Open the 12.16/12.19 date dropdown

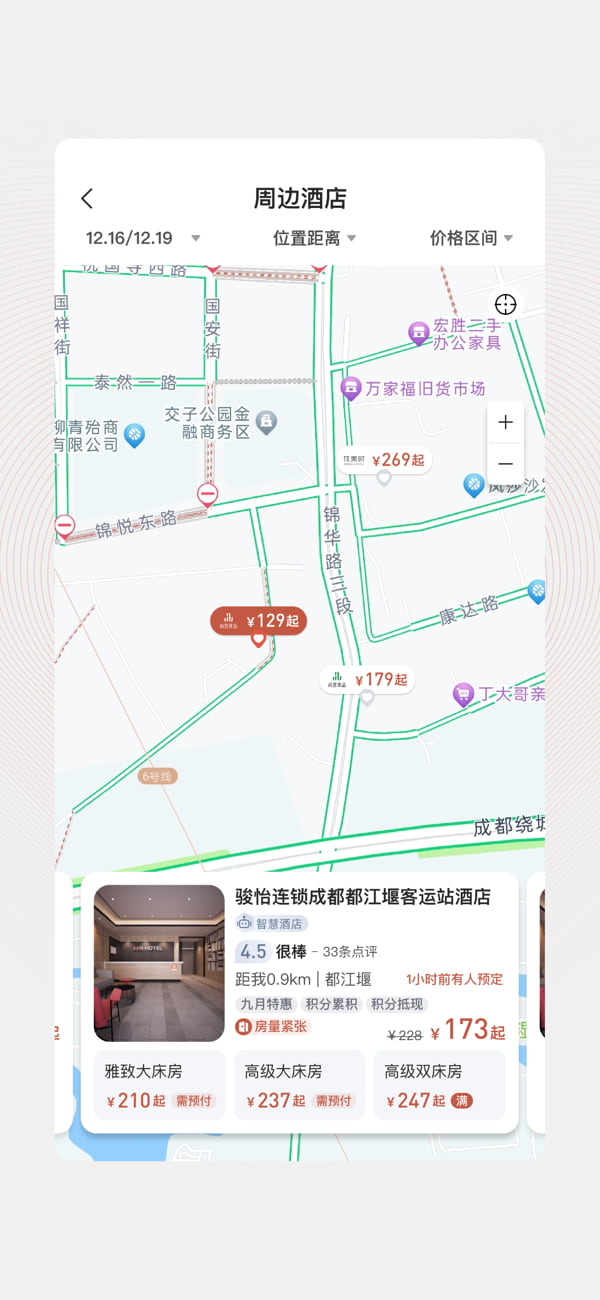143,238
